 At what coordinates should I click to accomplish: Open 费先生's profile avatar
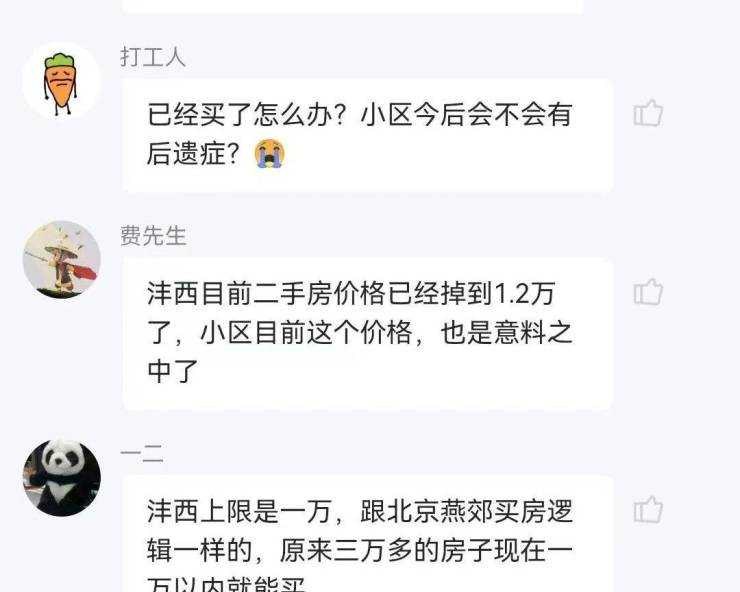pyautogui.click(x=61, y=259)
